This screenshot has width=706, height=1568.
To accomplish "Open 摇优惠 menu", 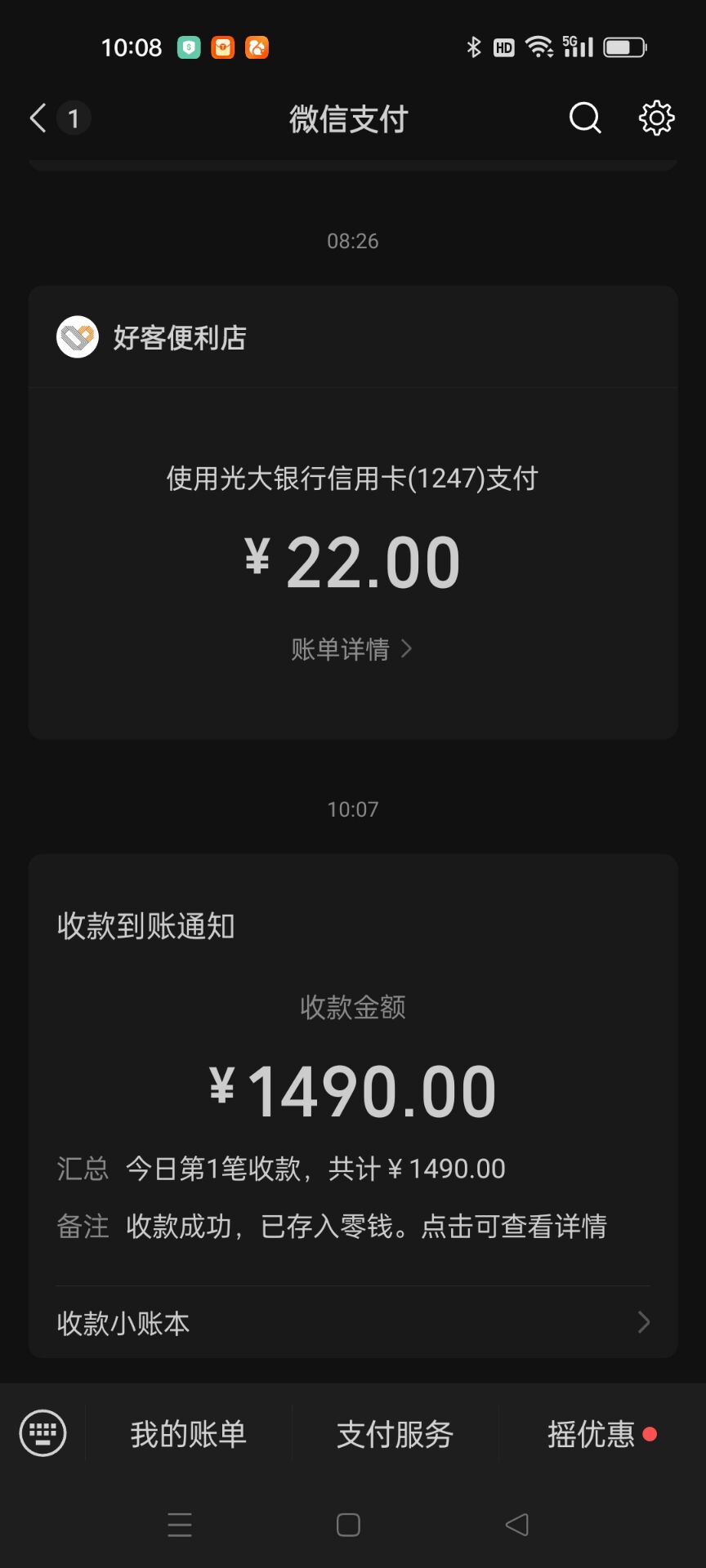I will tap(602, 1434).
